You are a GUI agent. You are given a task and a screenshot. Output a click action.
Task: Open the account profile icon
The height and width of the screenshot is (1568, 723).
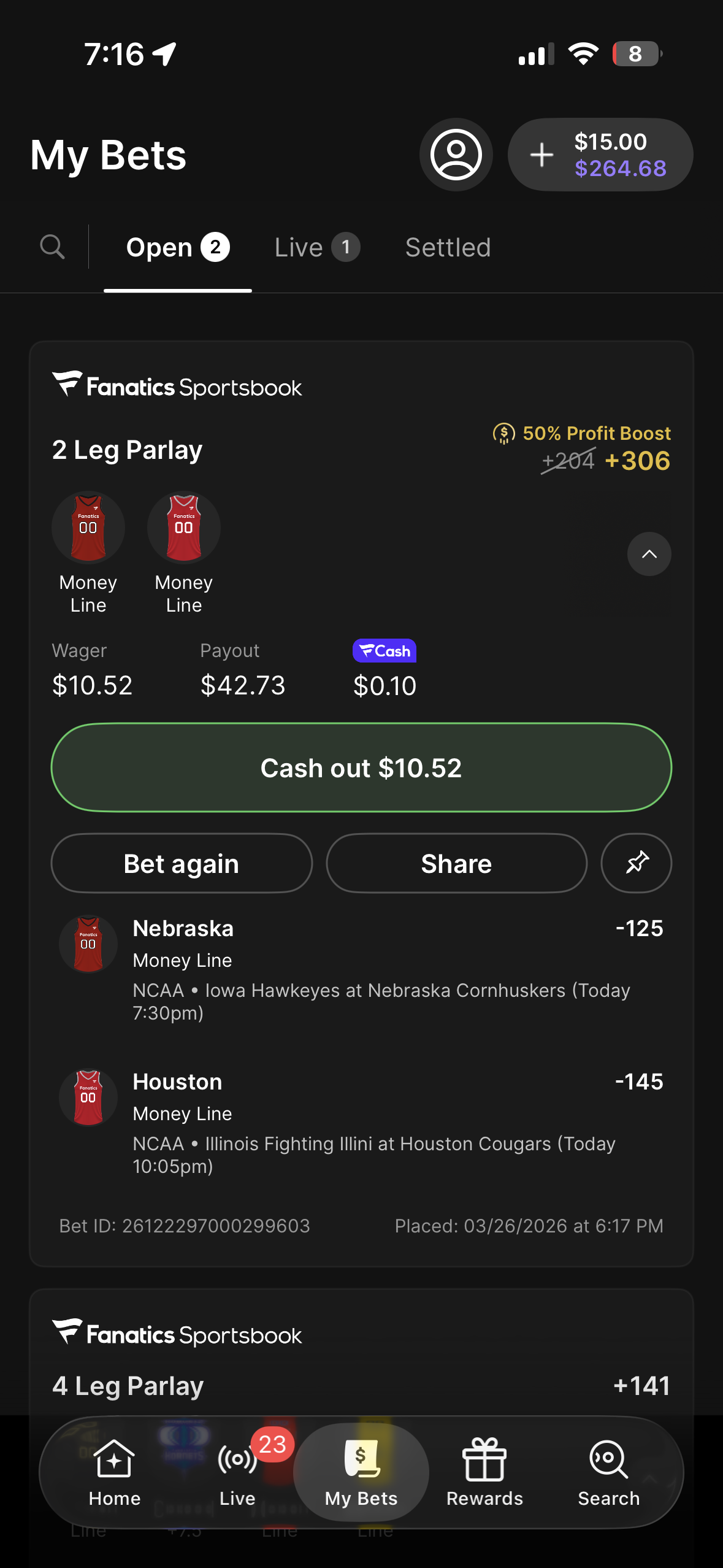click(x=456, y=155)
